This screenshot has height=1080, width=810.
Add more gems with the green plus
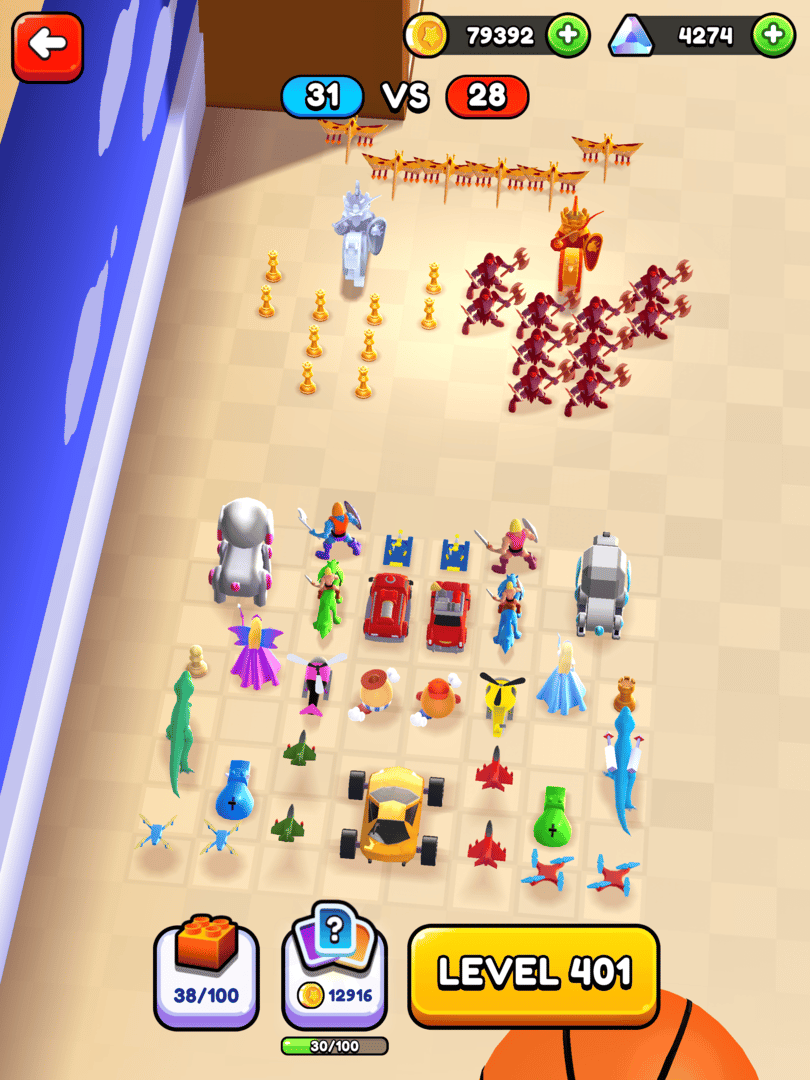[x=773, y=36]
